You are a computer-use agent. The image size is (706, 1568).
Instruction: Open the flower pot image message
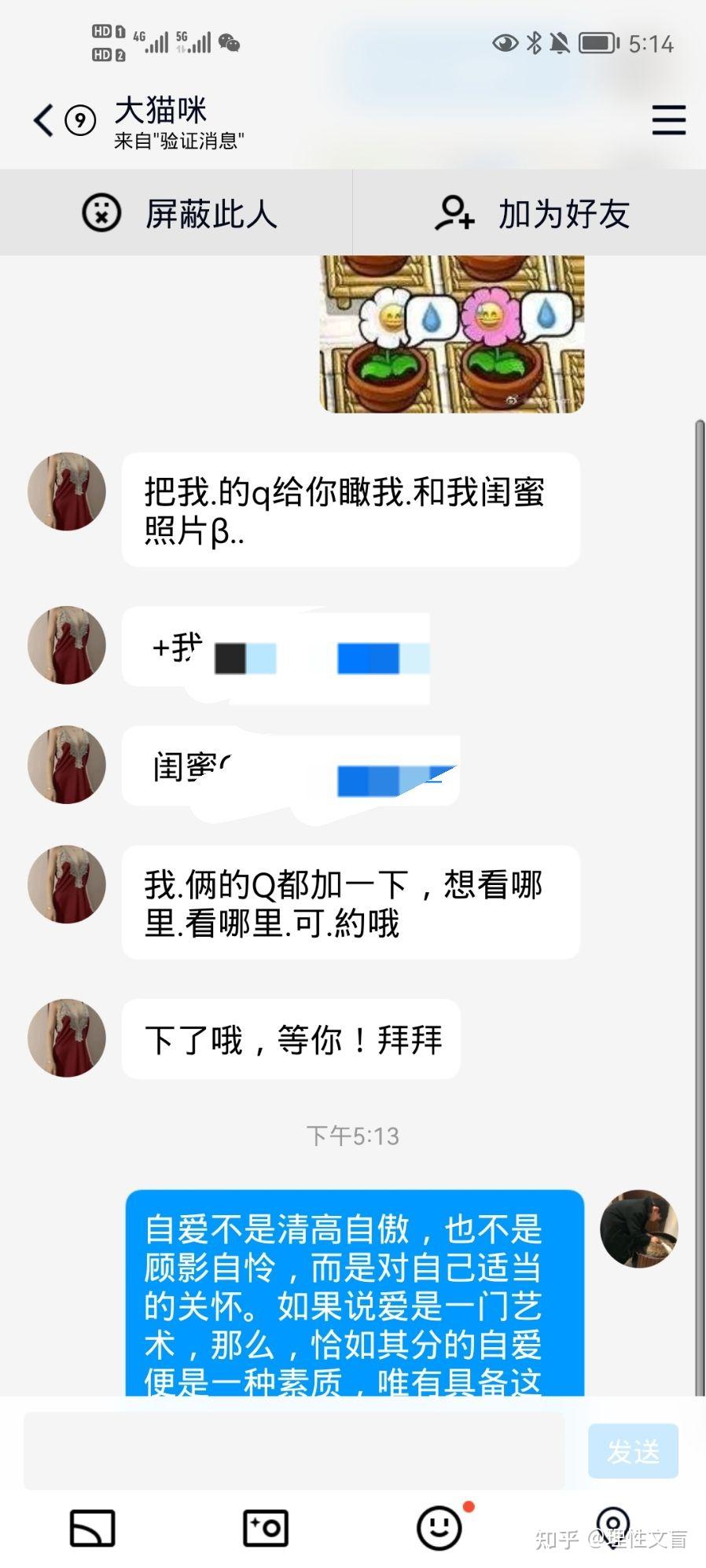pos(451,334)
